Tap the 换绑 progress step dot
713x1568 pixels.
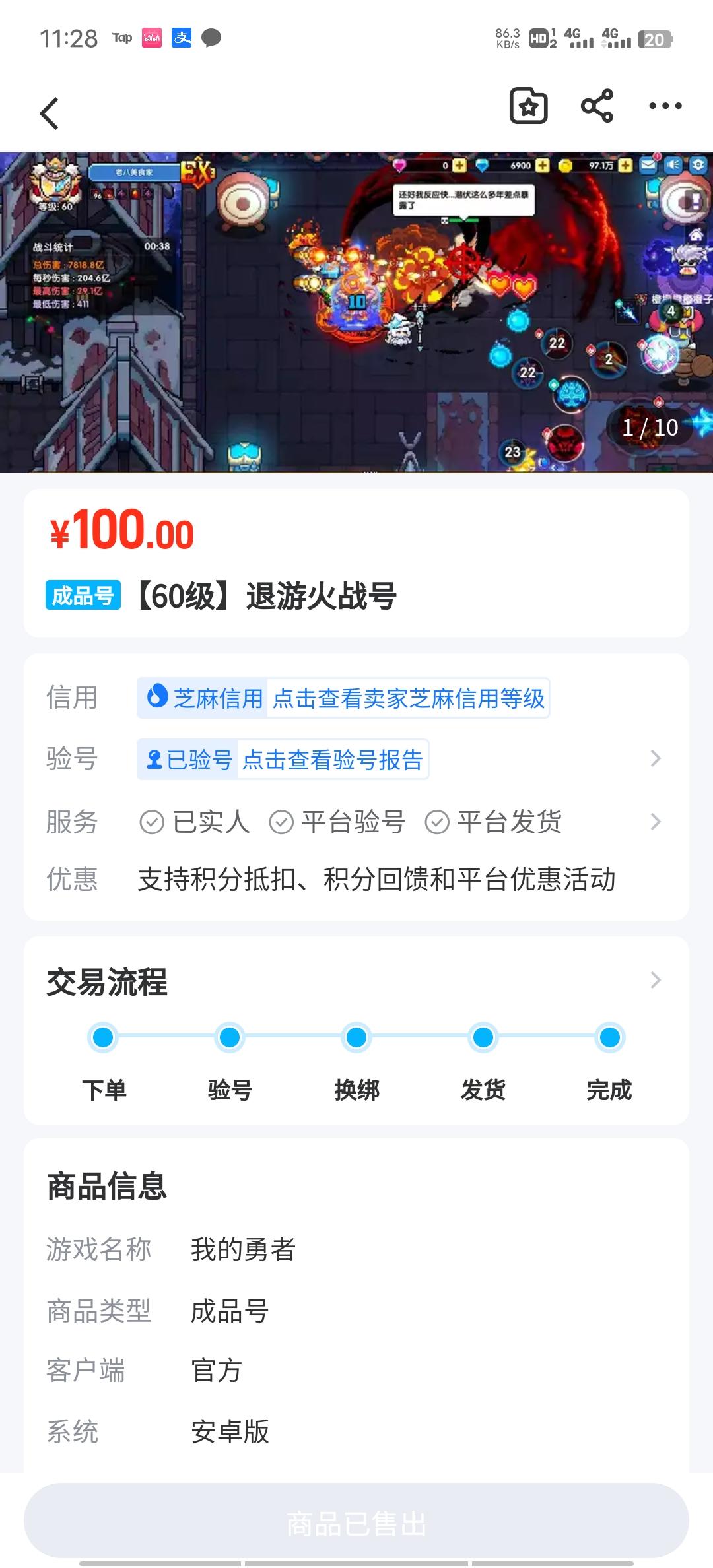(356, 1037)
